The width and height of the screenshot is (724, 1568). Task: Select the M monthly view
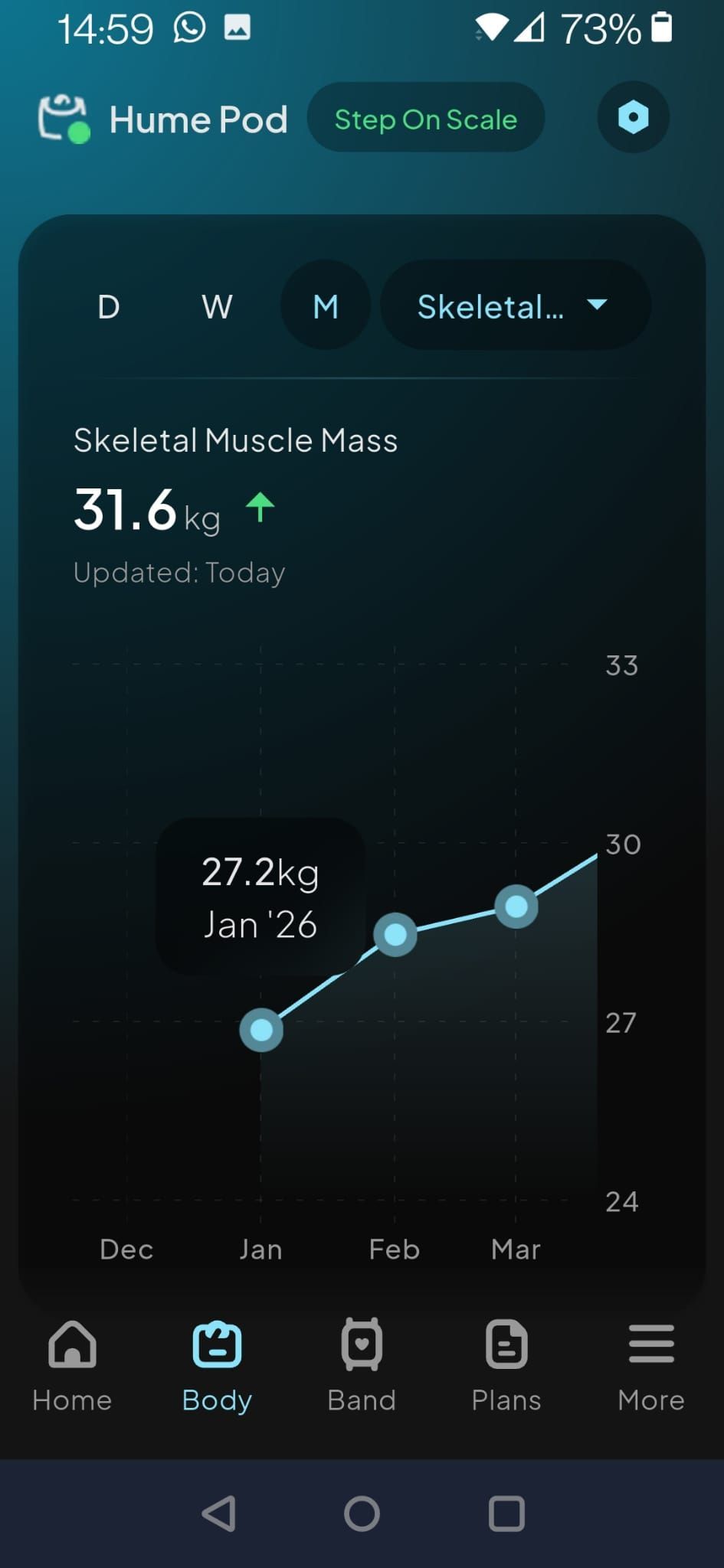coord(326,306)
